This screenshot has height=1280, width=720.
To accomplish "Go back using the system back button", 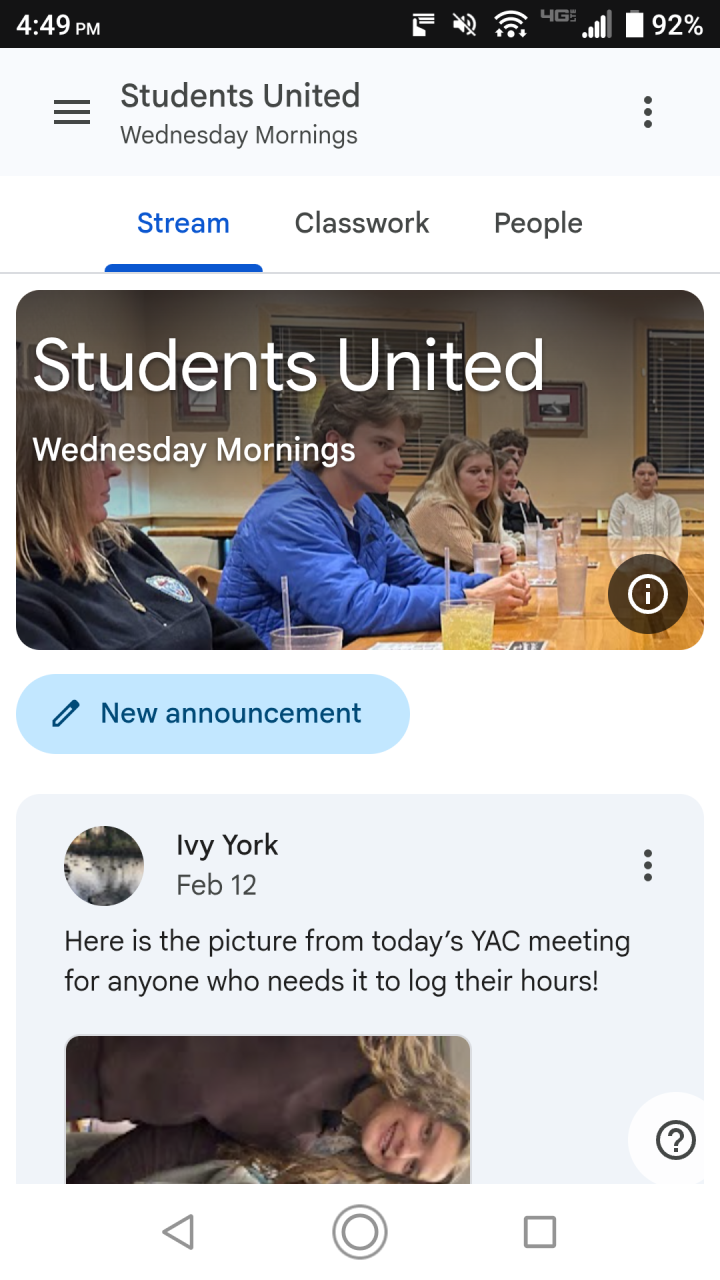I will click(178, 1232).
